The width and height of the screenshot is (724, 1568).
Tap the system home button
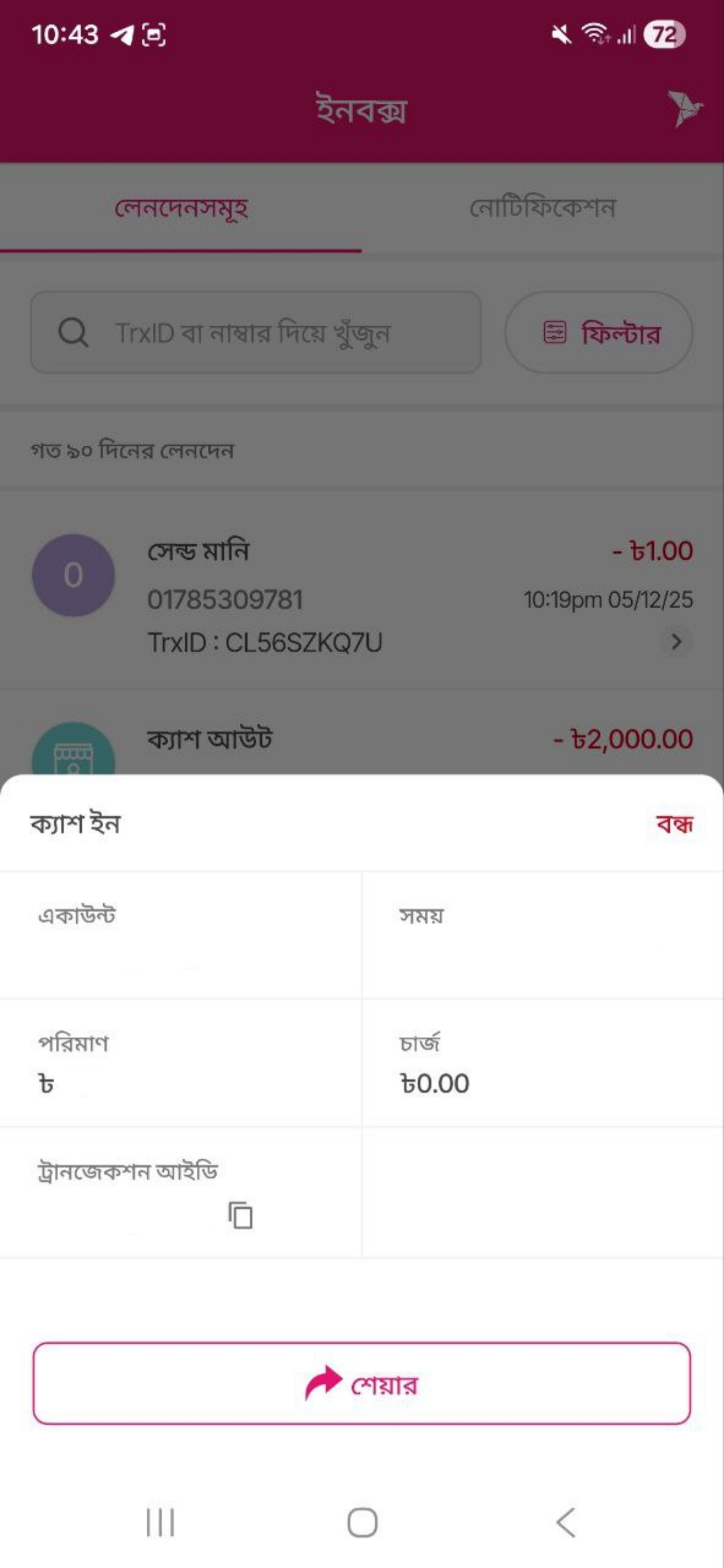(x=362, y=1522)
